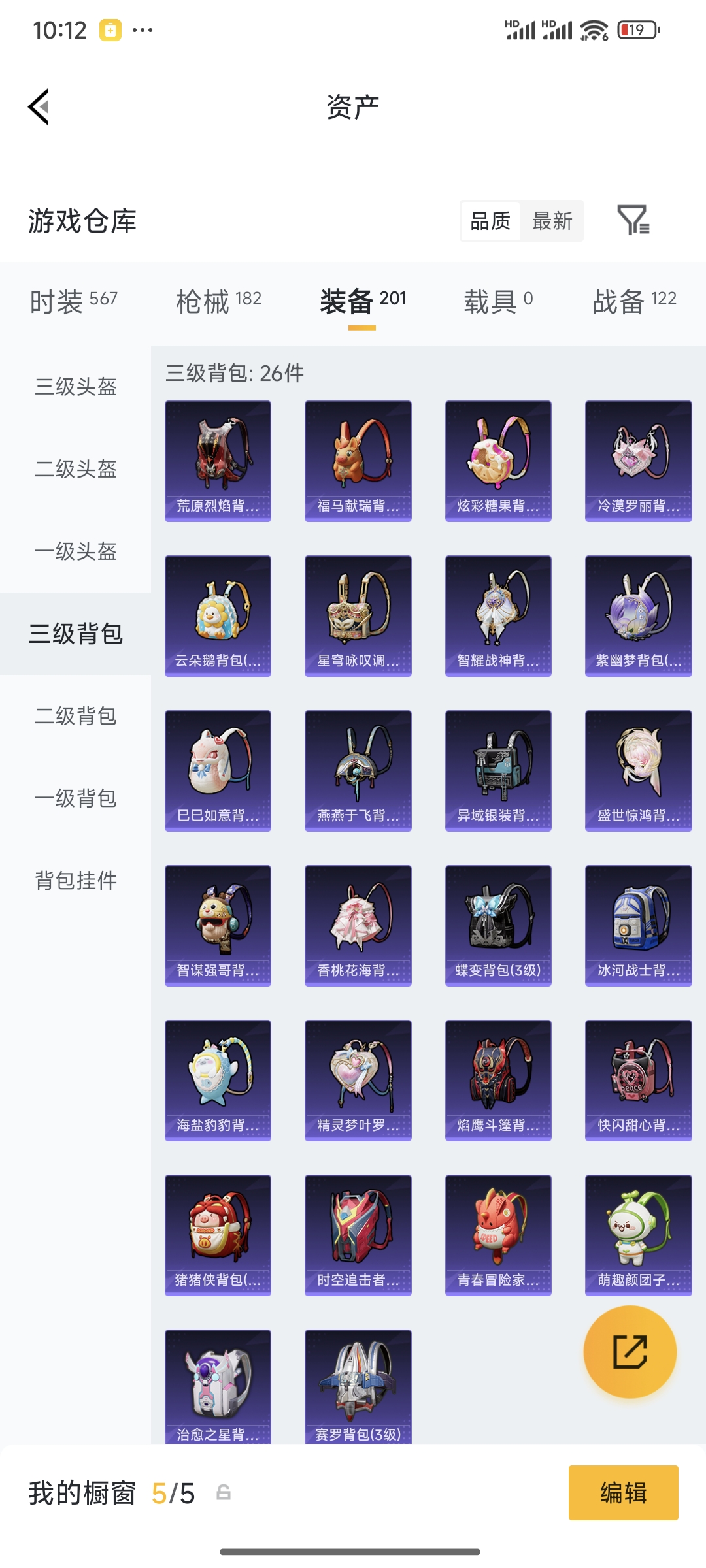
Task: Select the 冰河战士背包 item
Action: click(637, 925)
